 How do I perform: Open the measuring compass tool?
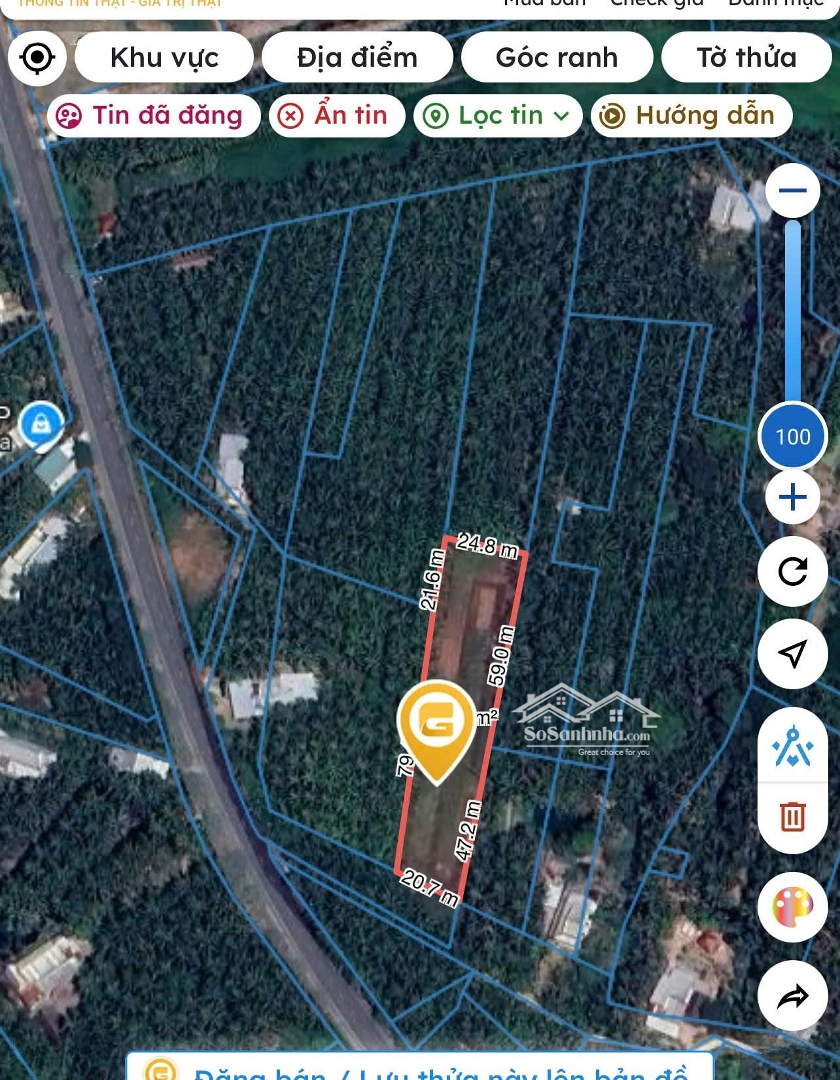792,746
